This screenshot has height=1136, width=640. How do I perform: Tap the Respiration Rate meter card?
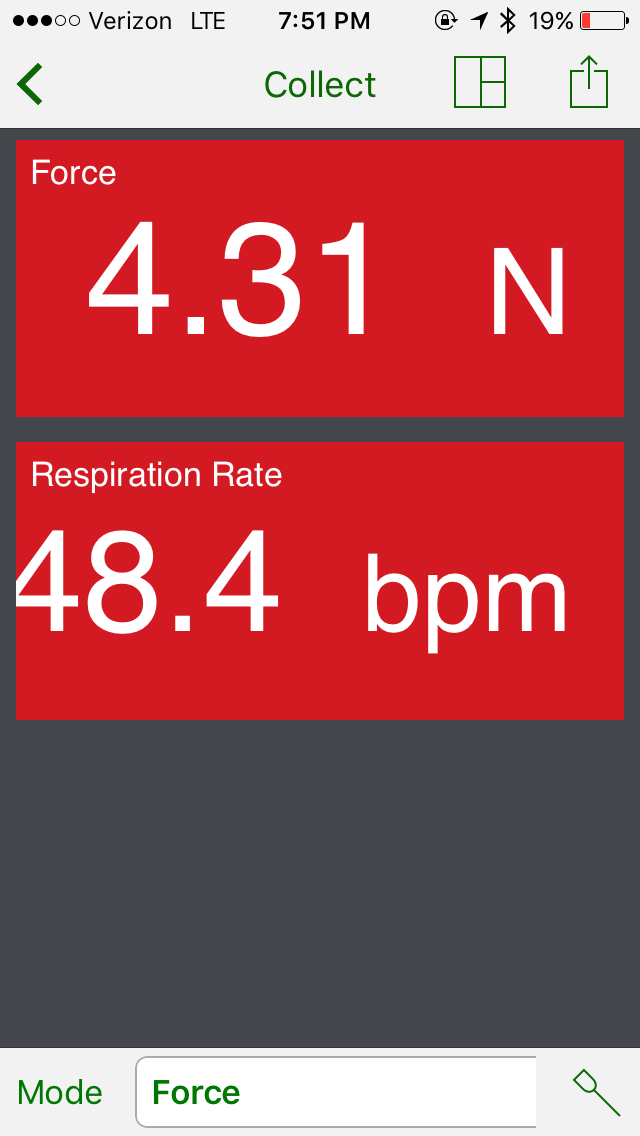click(x=320, y=580)
